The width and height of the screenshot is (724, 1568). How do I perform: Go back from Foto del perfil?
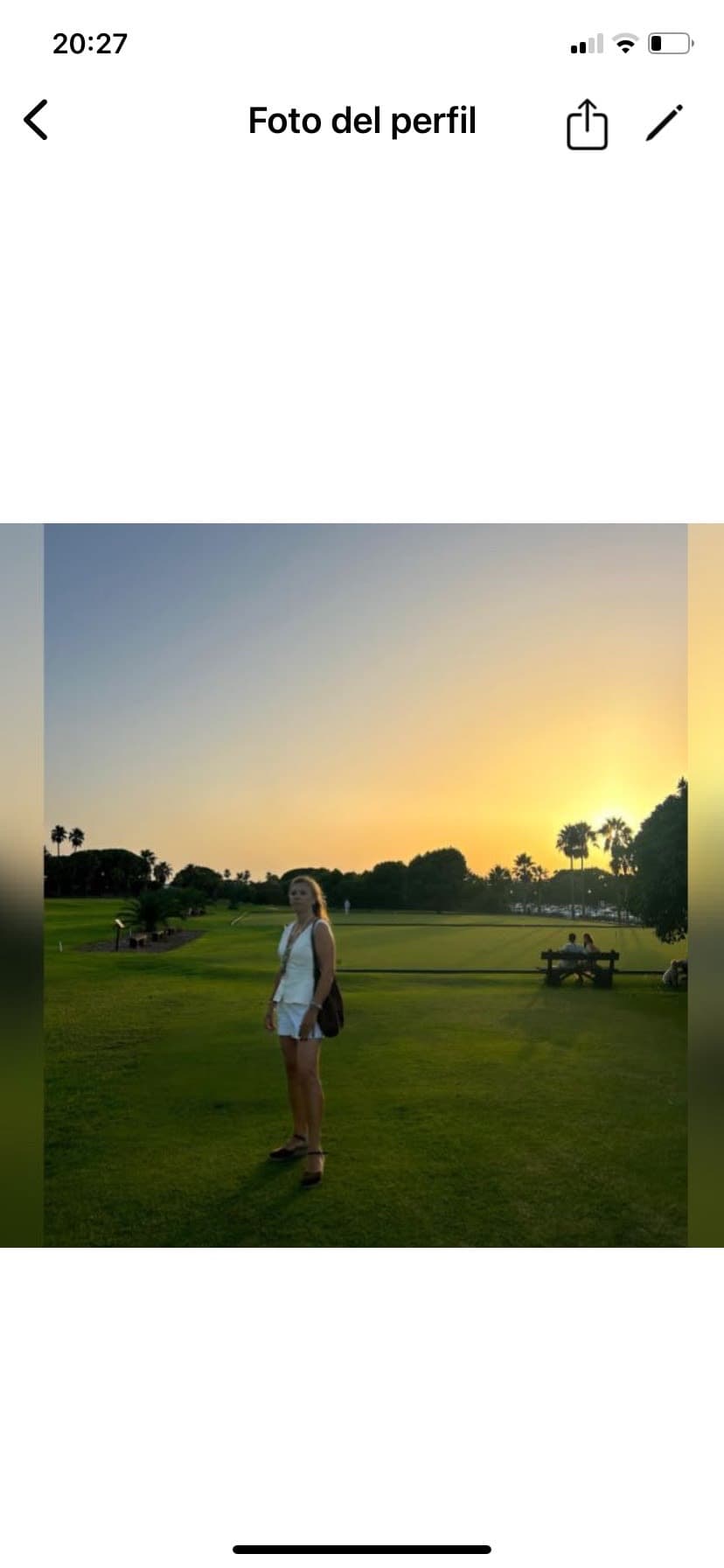(x=36, y=120)
